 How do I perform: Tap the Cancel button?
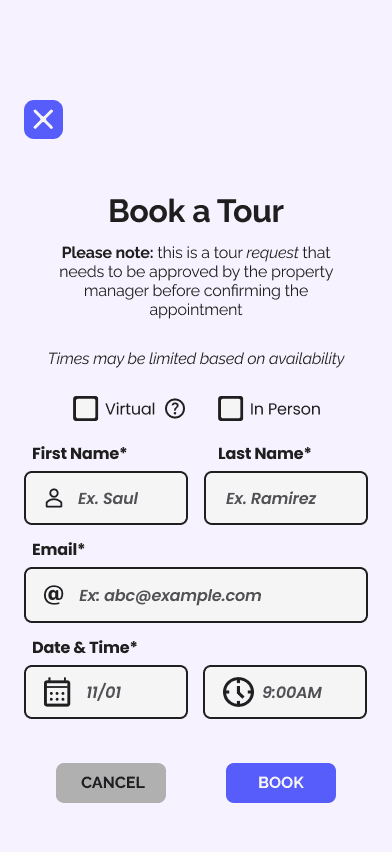tap(111, 783)
